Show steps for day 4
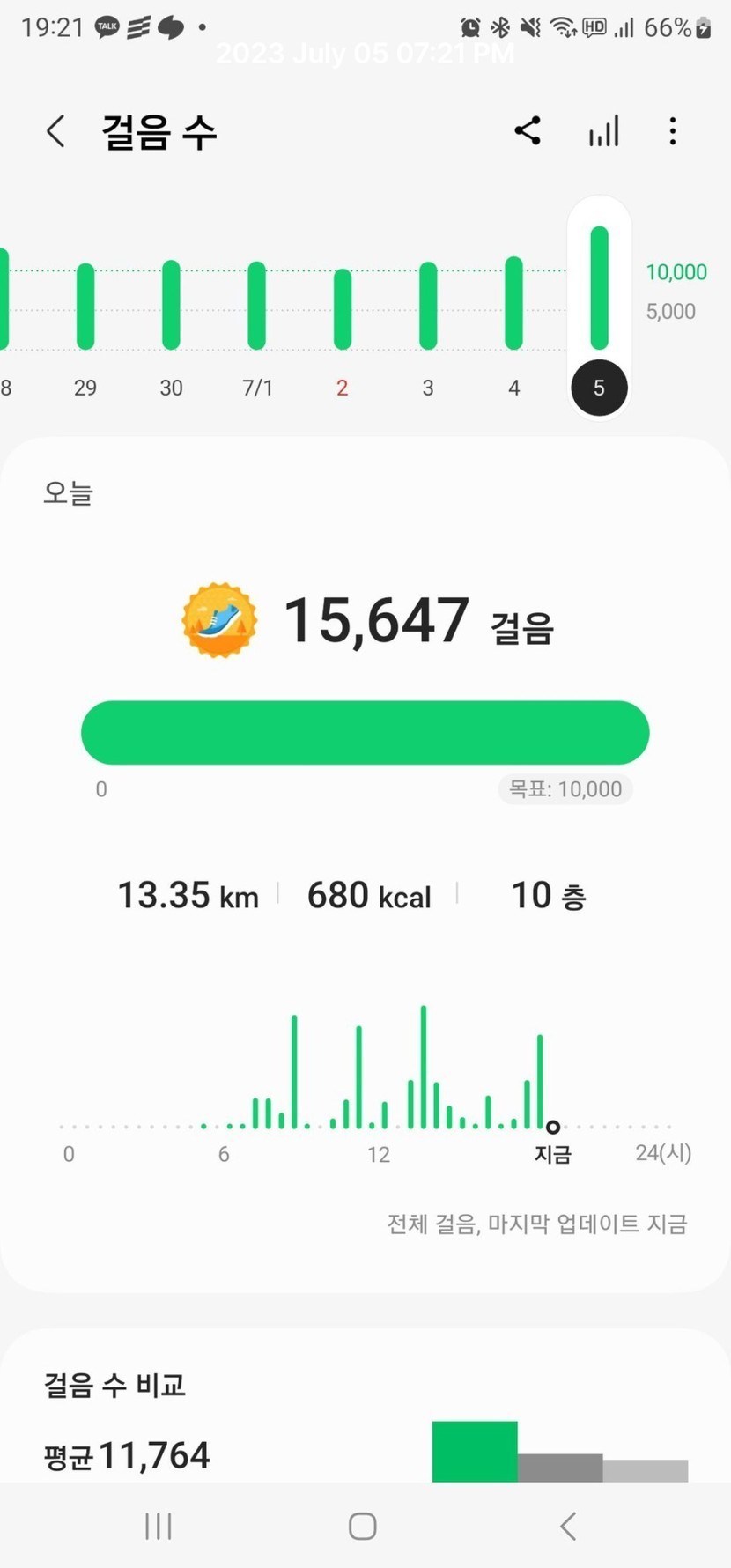 [513, 303]
